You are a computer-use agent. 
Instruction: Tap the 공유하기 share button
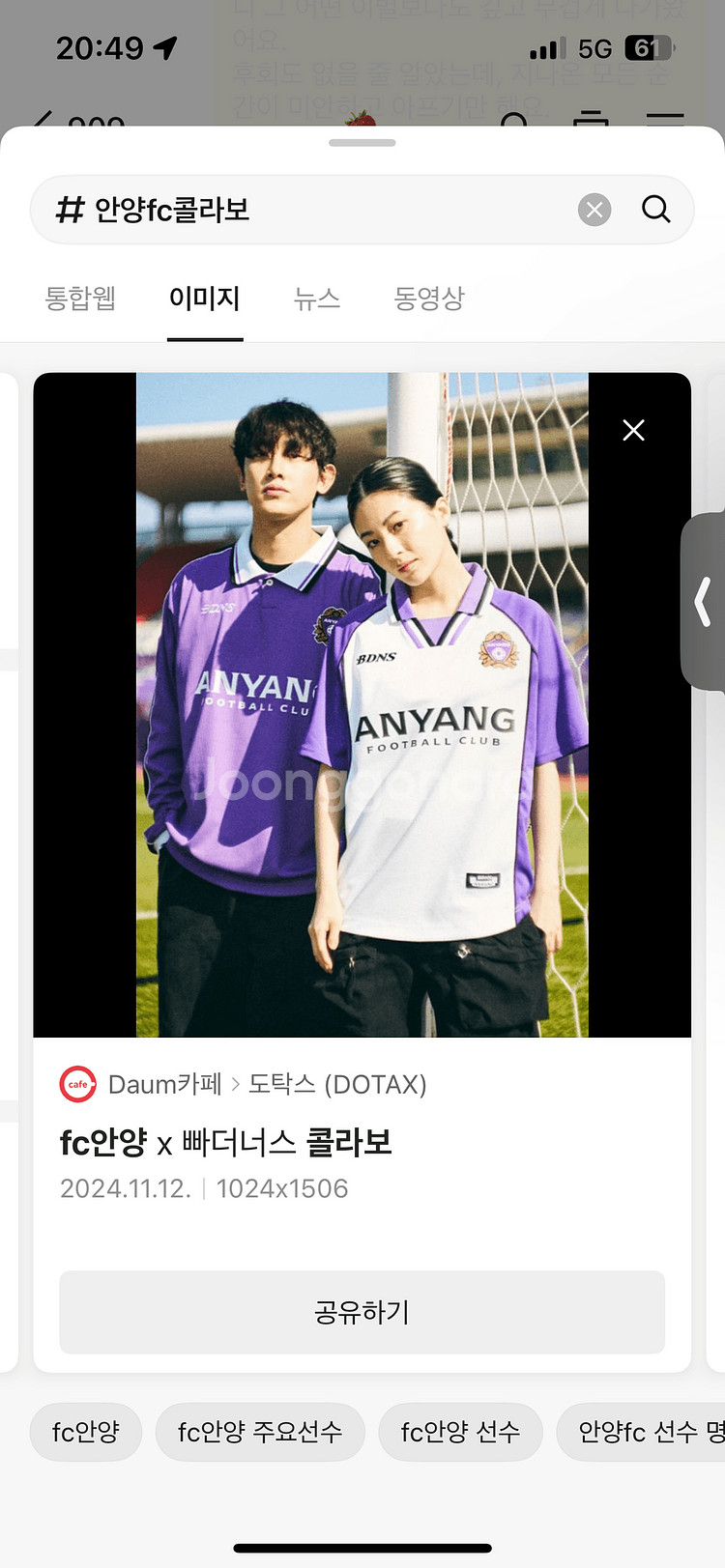(x=362, y=1312)
